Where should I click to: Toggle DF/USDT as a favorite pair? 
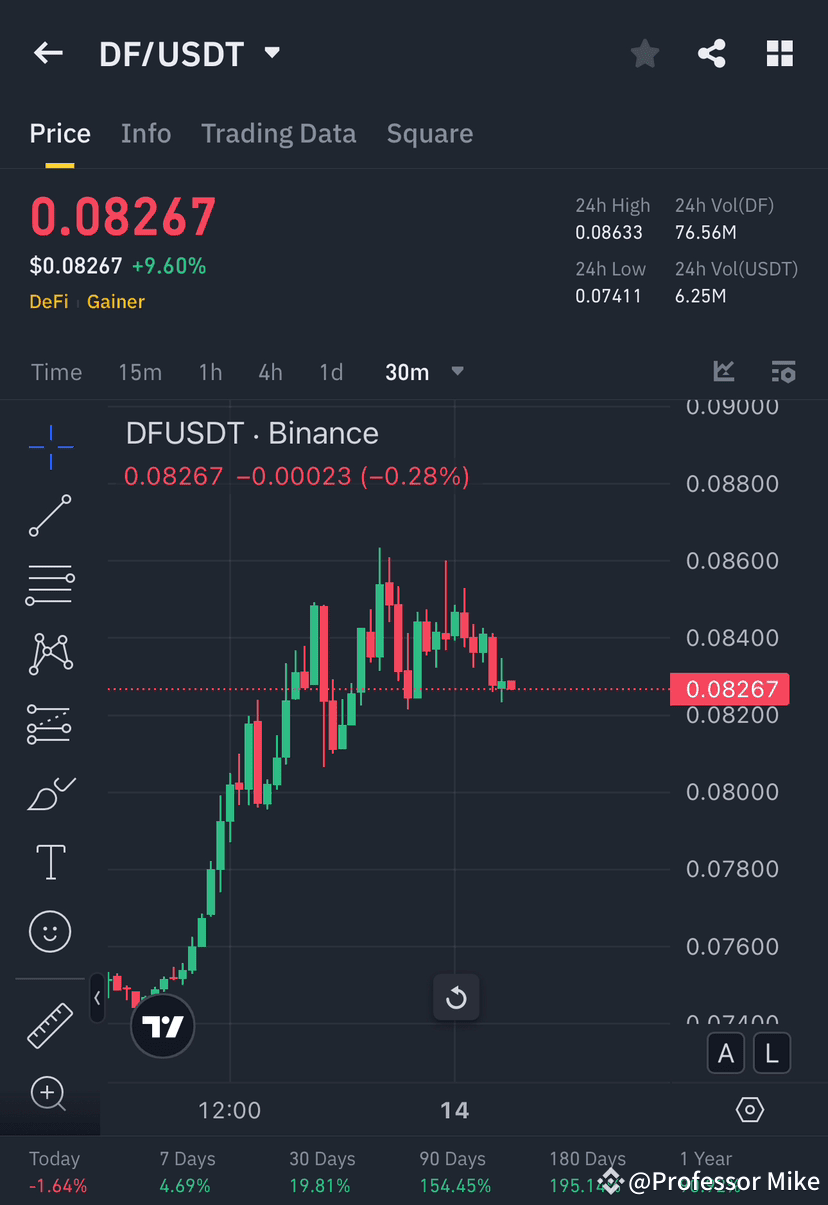click(644, 53)
